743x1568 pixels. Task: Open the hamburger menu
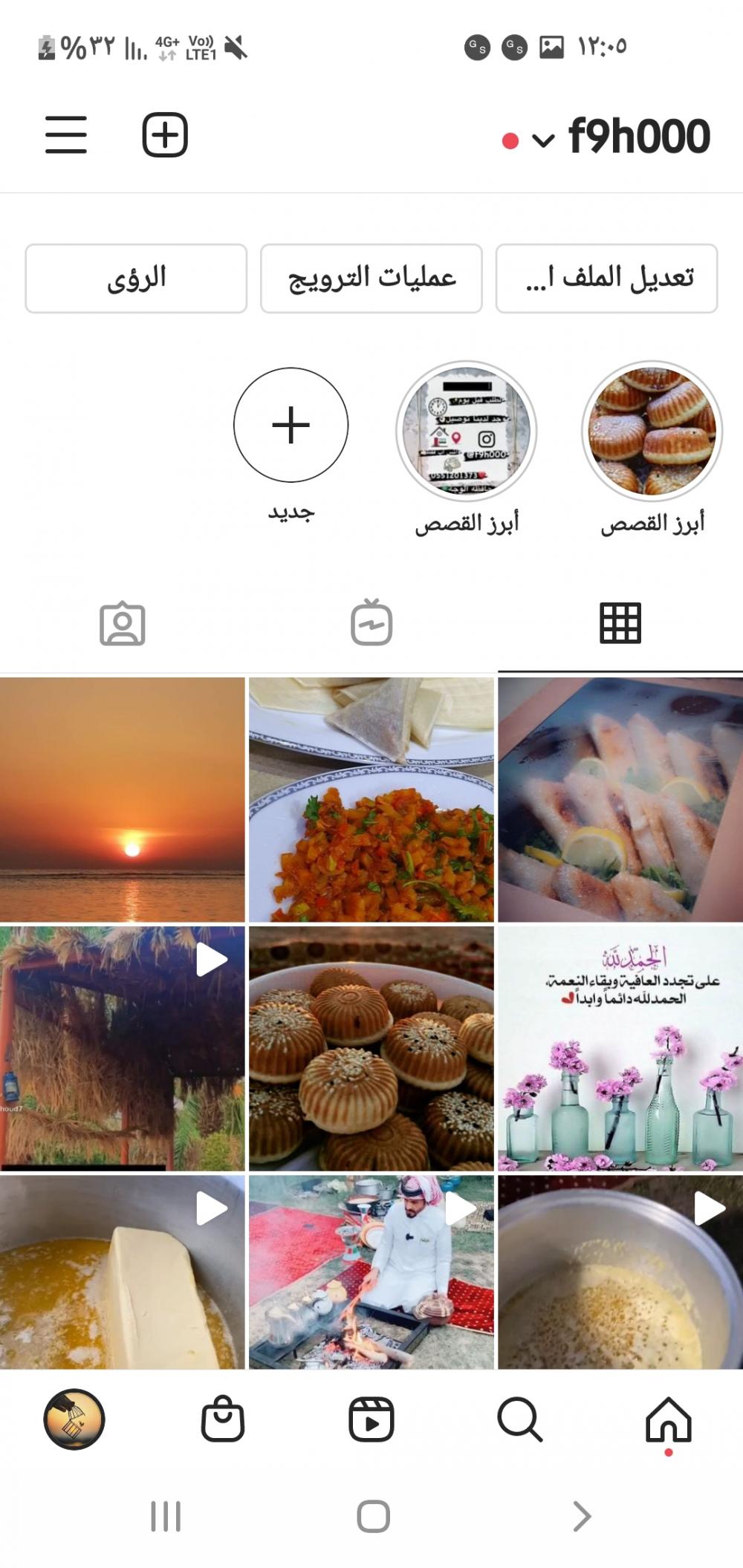pos(66,135)
